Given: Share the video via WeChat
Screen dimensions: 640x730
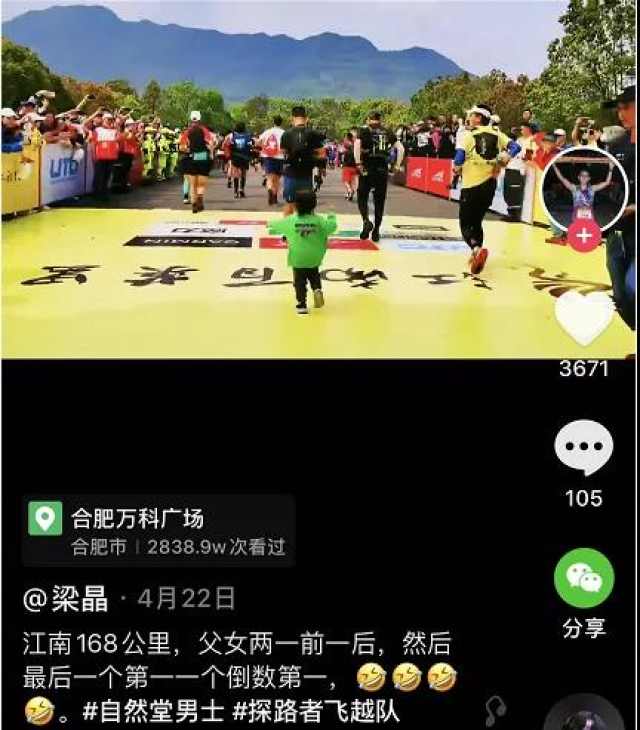Looking at the screenshot, I should 584,578.
